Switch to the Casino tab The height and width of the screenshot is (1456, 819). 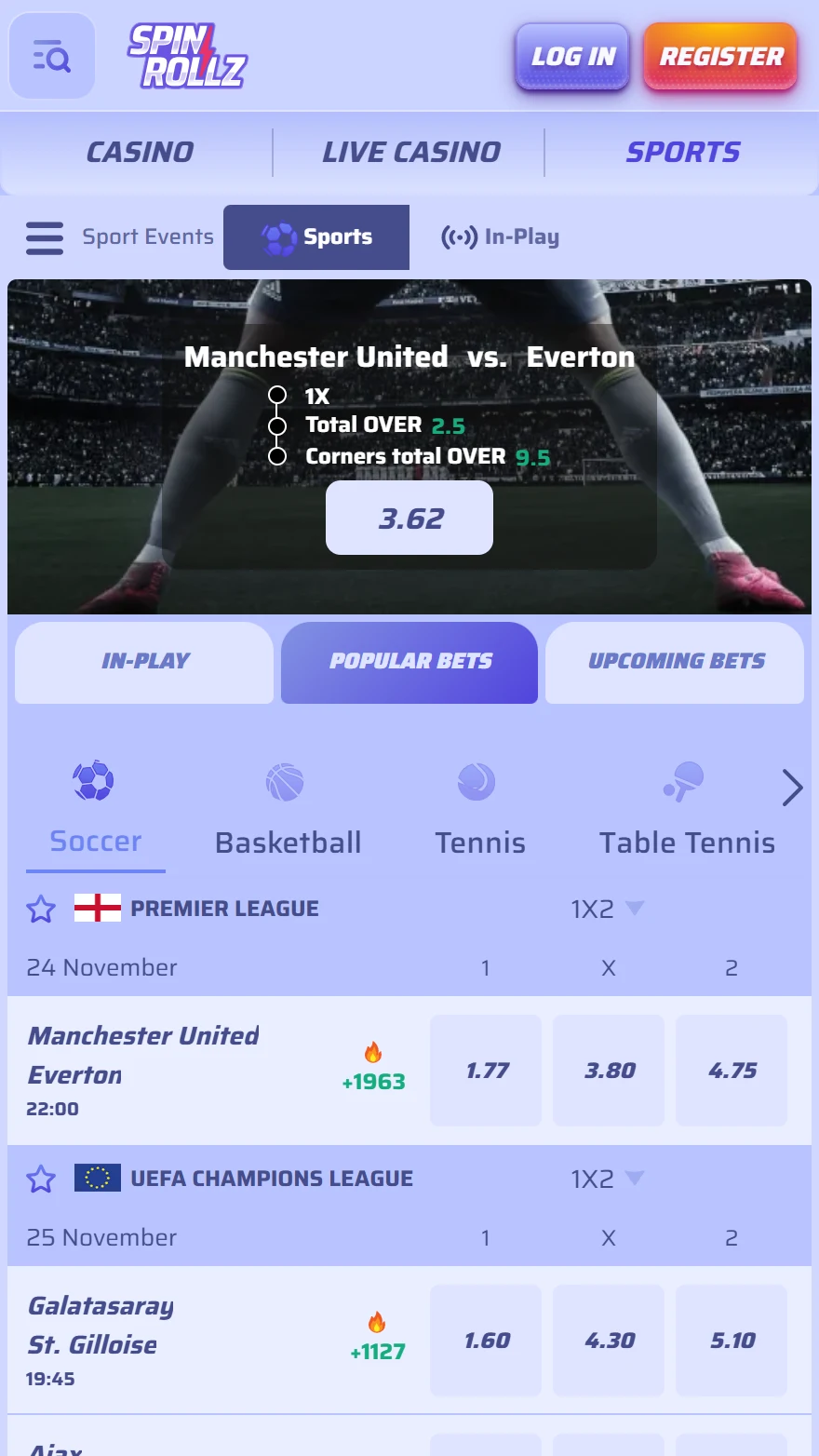140,152
